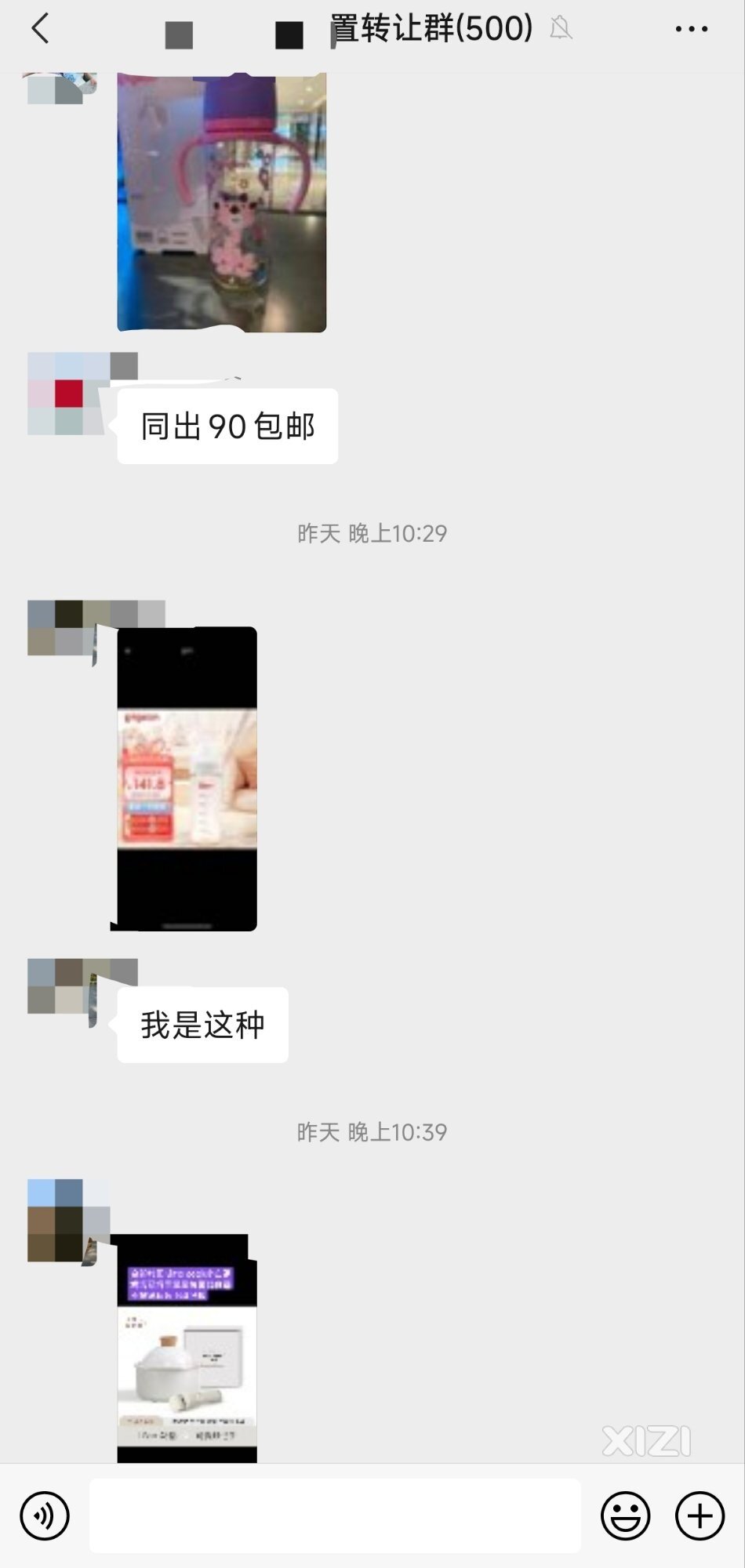This screenshot has height=1568, width=745.
Task: Open the white pot product screenshot
Action: point(187,1350)
